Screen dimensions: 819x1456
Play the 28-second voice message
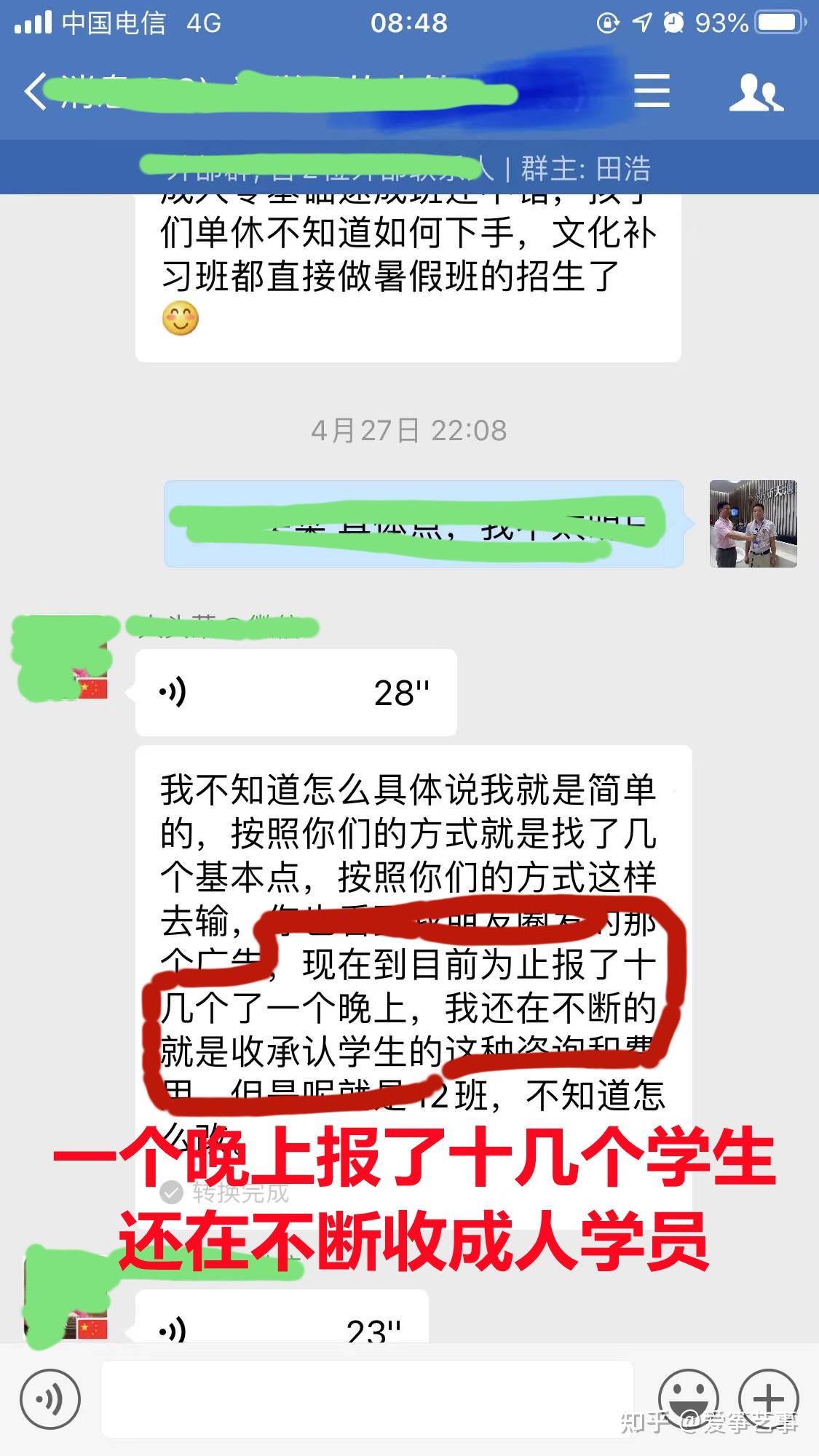point(296,692)
